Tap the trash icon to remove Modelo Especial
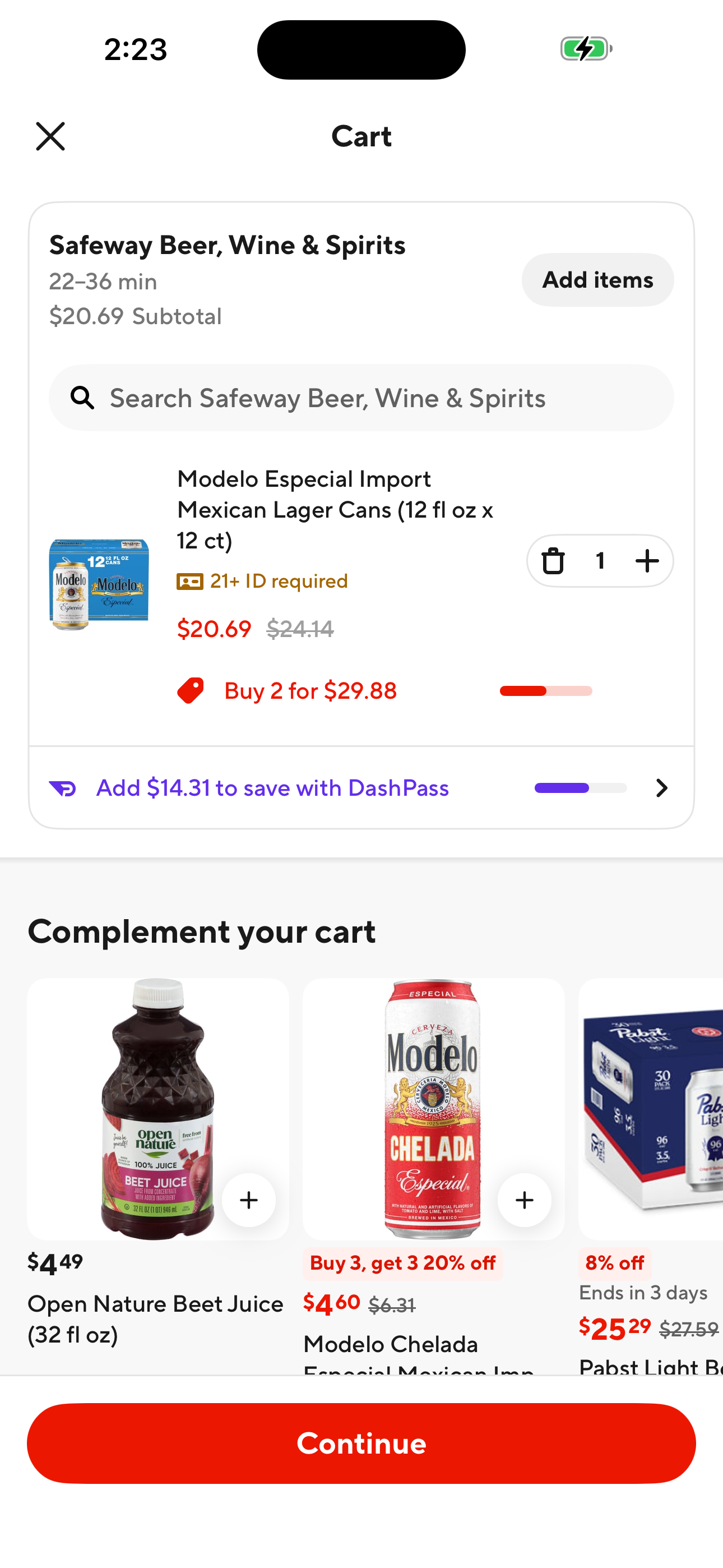Screen dimensions: 723x1568 point(553,561)
